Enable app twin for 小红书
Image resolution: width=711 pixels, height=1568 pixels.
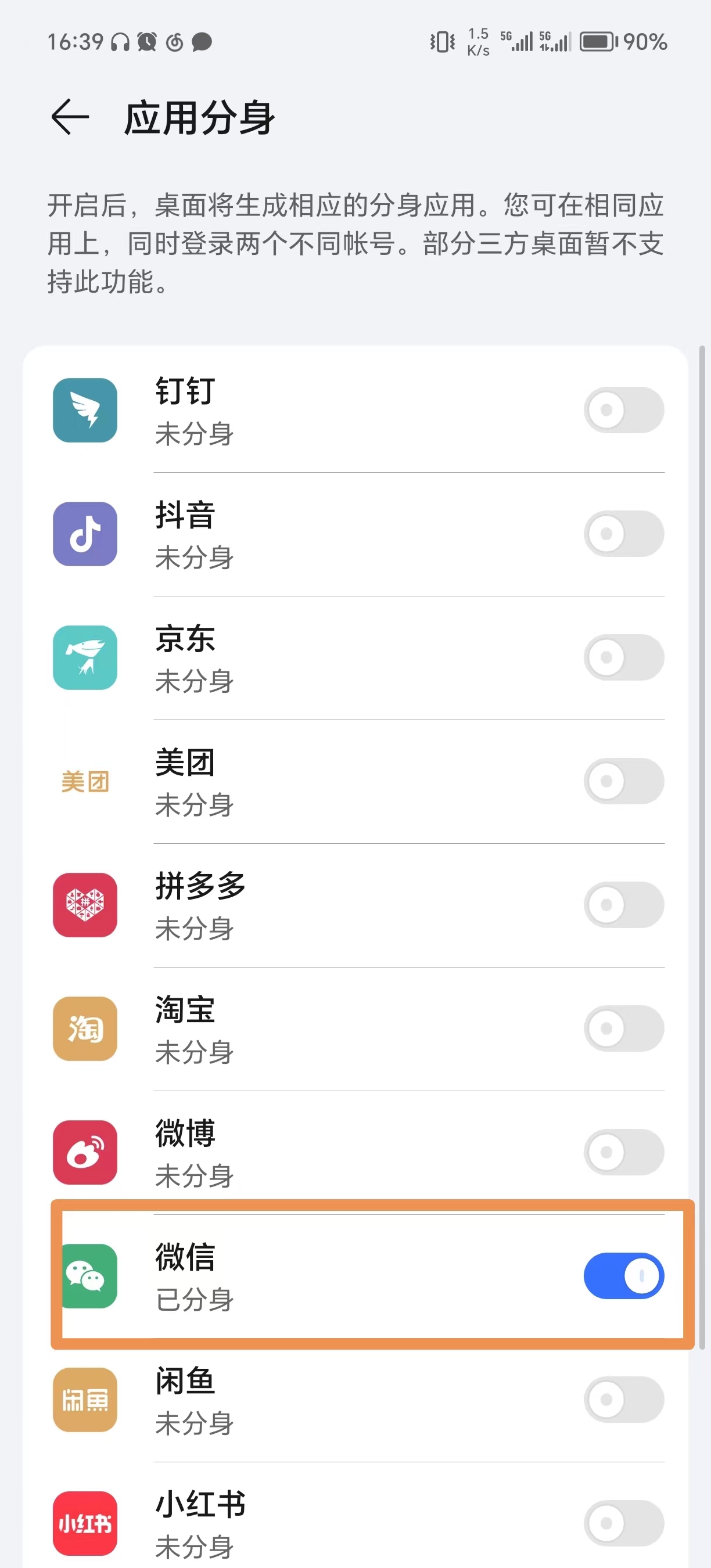[x=623, y=1523]
